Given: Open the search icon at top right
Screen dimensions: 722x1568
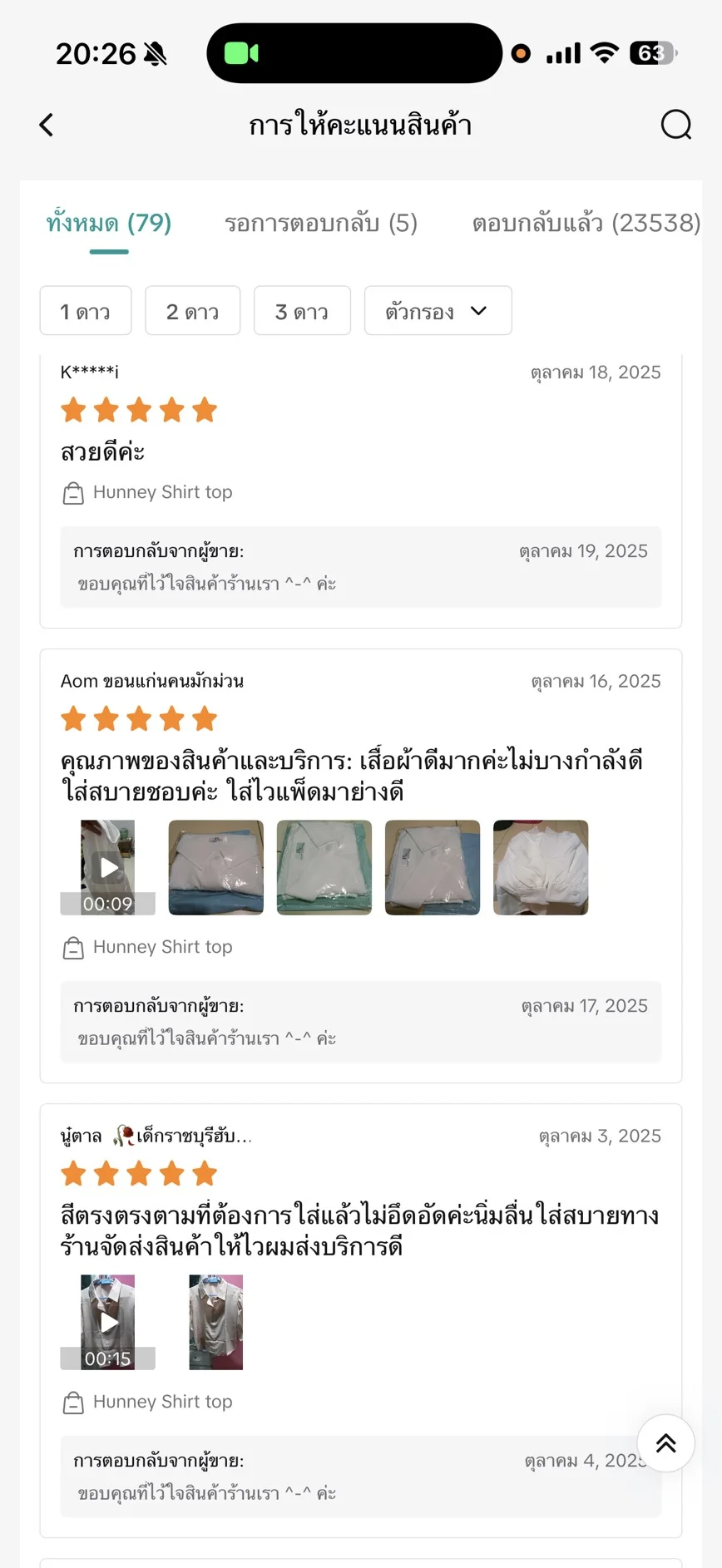Looking at the screenshot, I should click(675, 125).
